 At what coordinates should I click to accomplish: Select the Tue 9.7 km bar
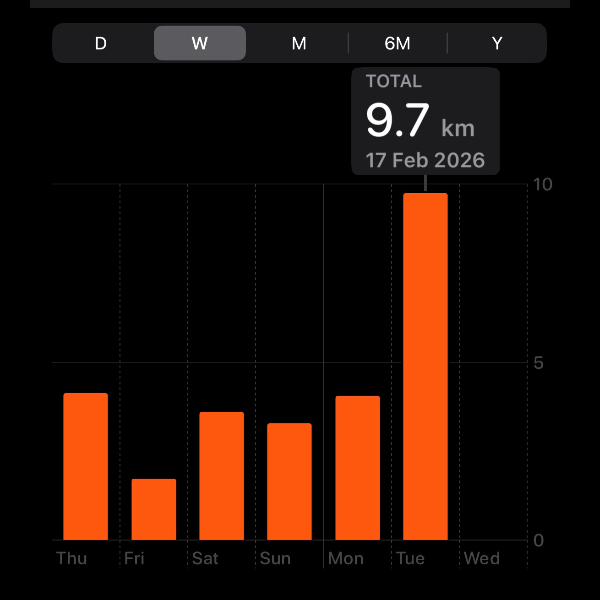pos(426,367)
